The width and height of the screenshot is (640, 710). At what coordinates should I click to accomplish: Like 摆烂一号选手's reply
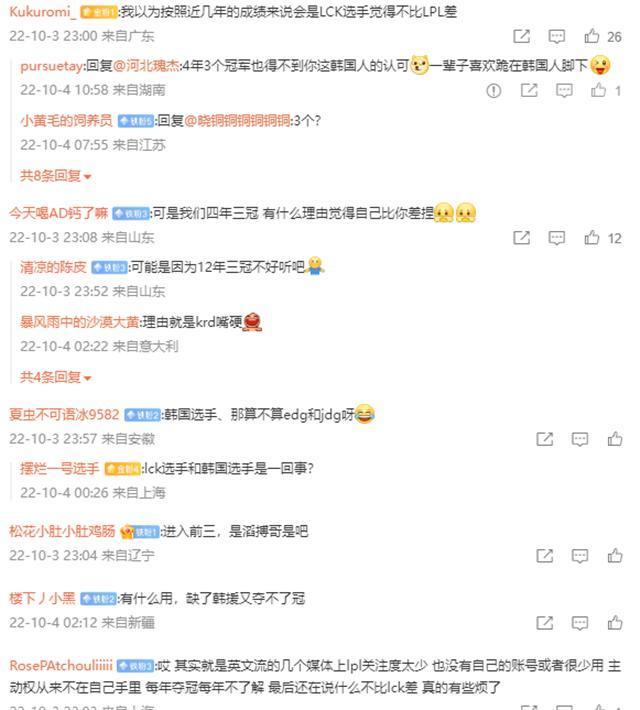coord(615,493)
